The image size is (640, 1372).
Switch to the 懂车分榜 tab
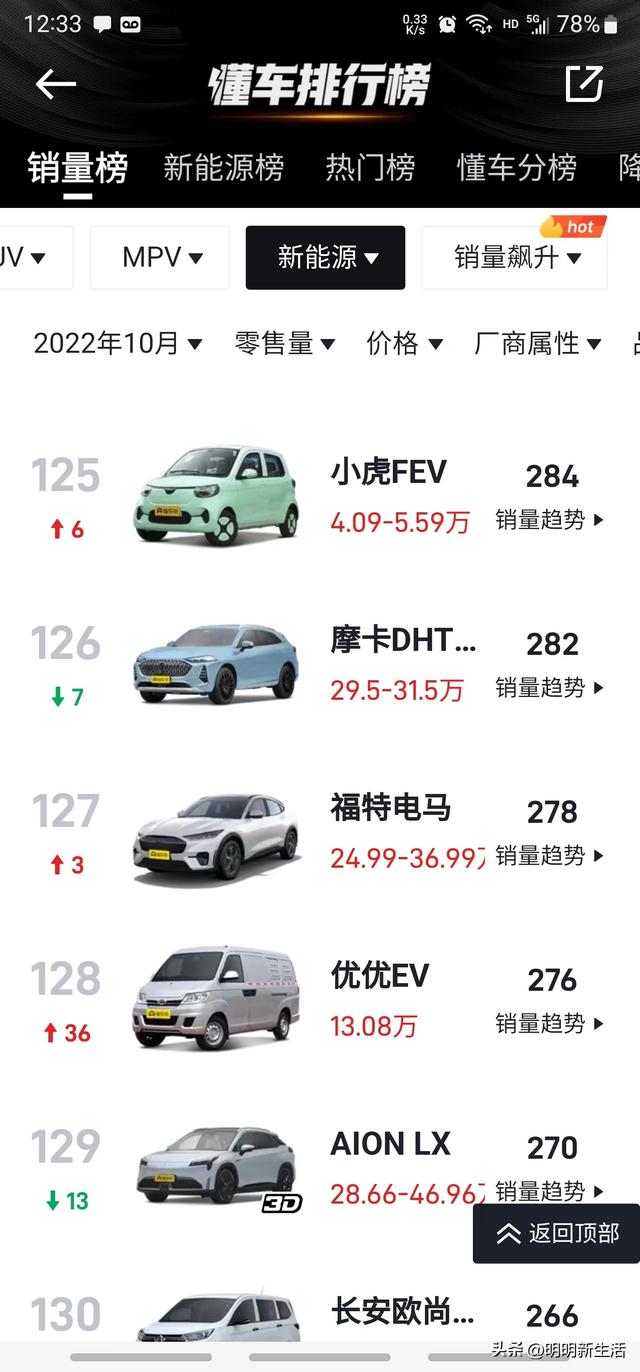[x=517, y=168]
